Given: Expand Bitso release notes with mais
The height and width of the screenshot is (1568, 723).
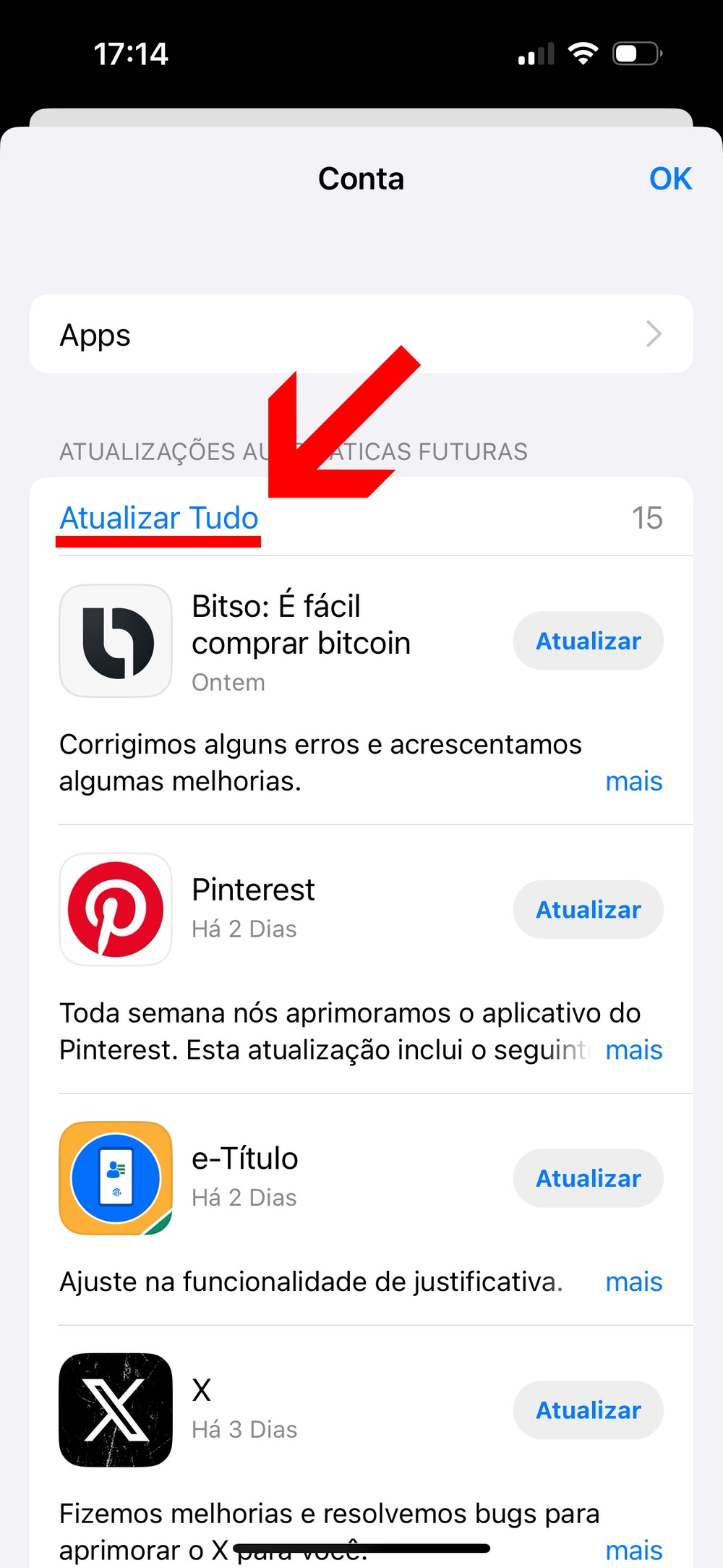Looking at the screenshot, I should 633,781.
